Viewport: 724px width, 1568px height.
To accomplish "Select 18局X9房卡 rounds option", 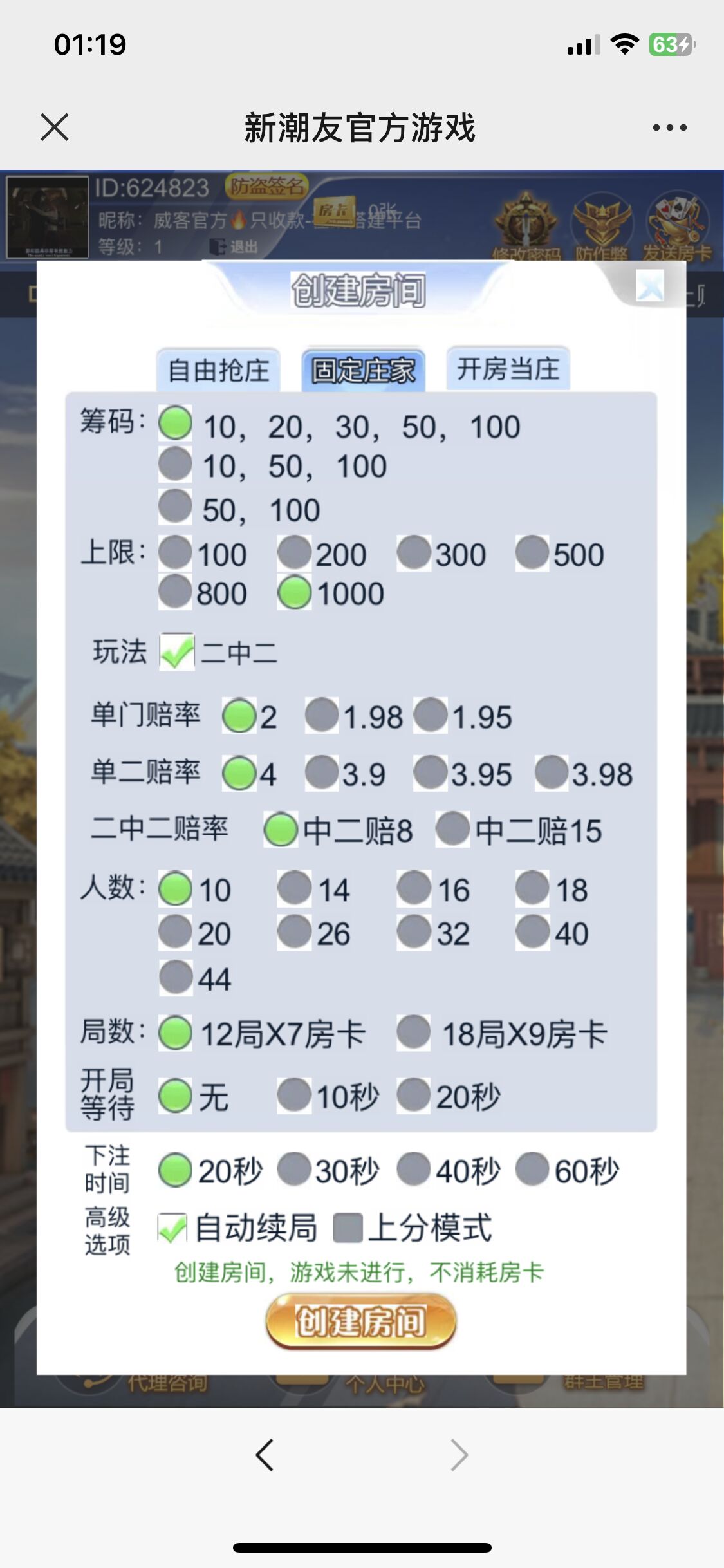I will (414, 1032).
